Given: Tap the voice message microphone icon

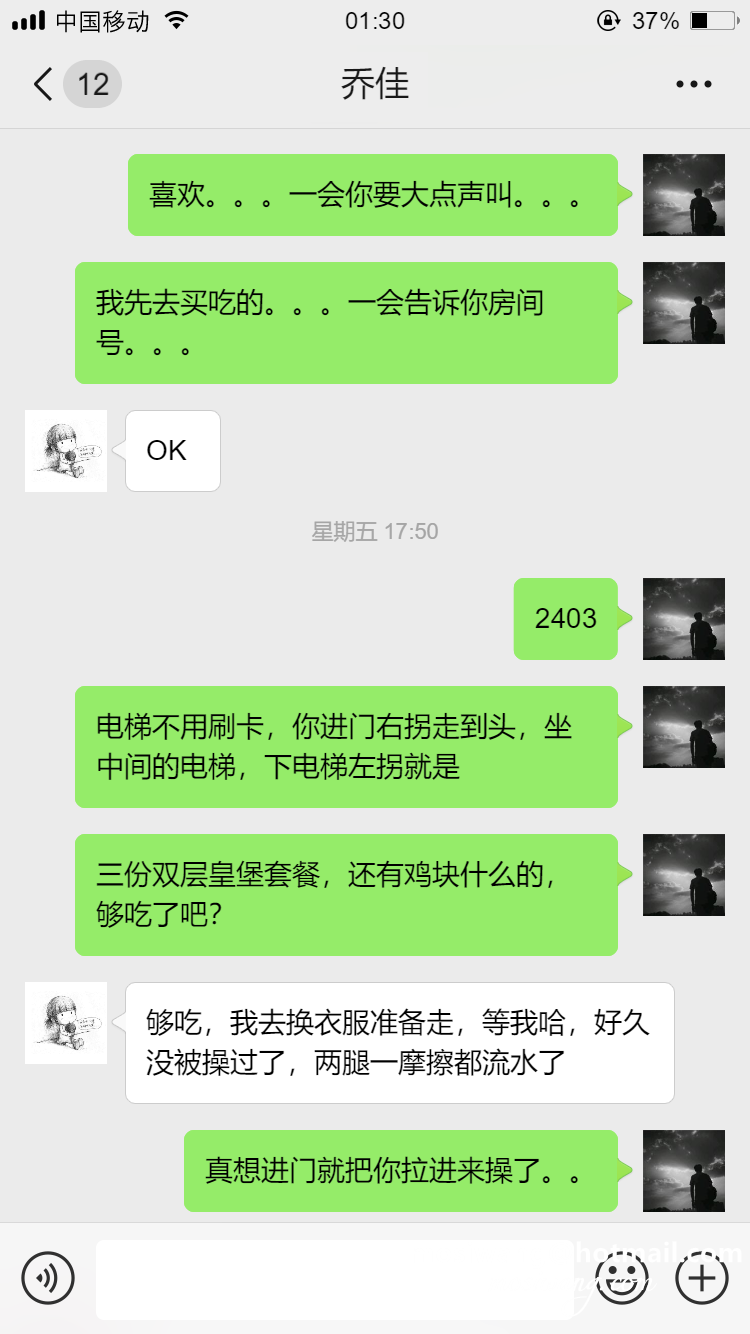Looking at the screenshot, I should 49,1278.
